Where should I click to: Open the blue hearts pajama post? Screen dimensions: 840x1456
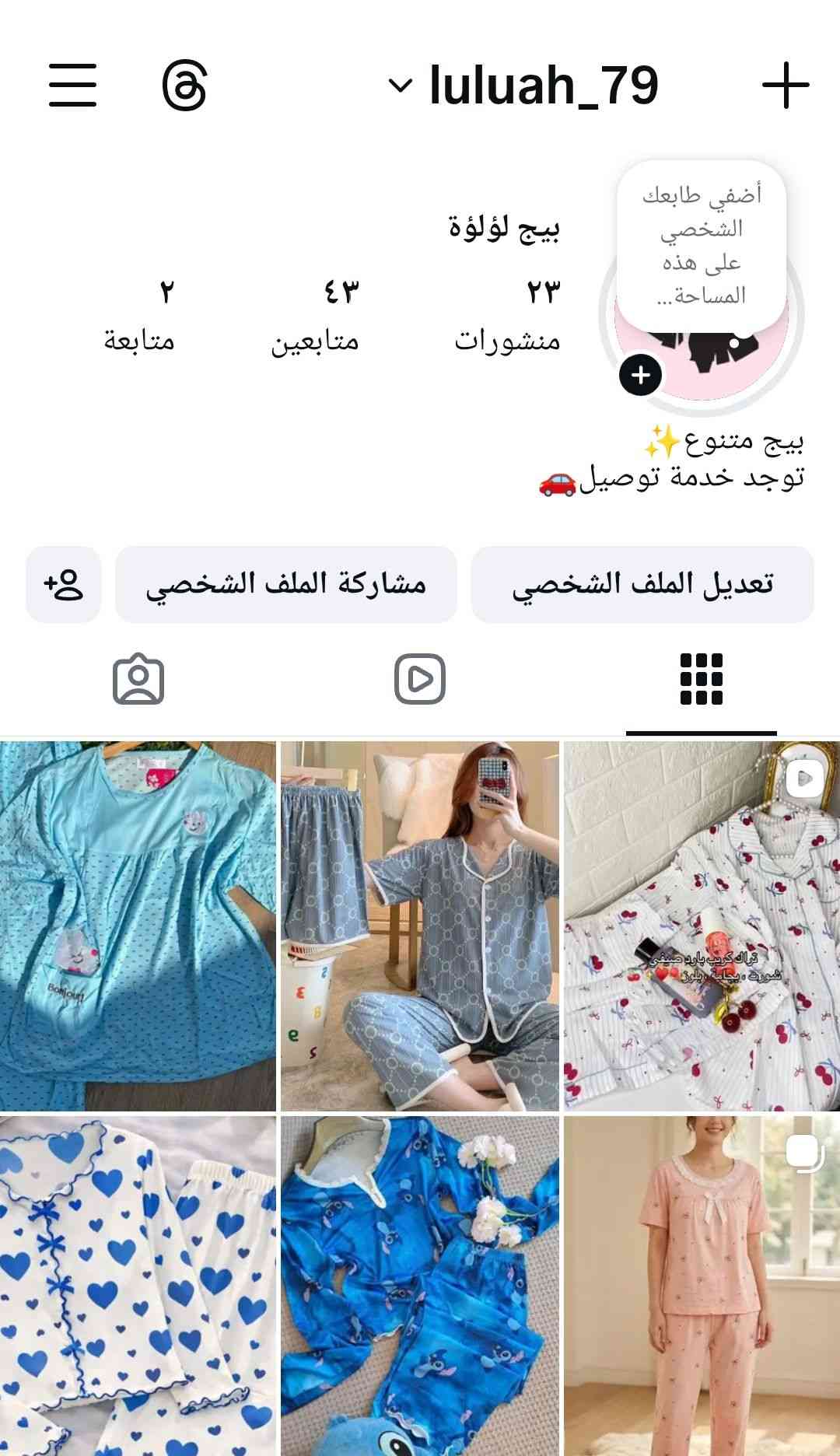(x=138, y=1285)
